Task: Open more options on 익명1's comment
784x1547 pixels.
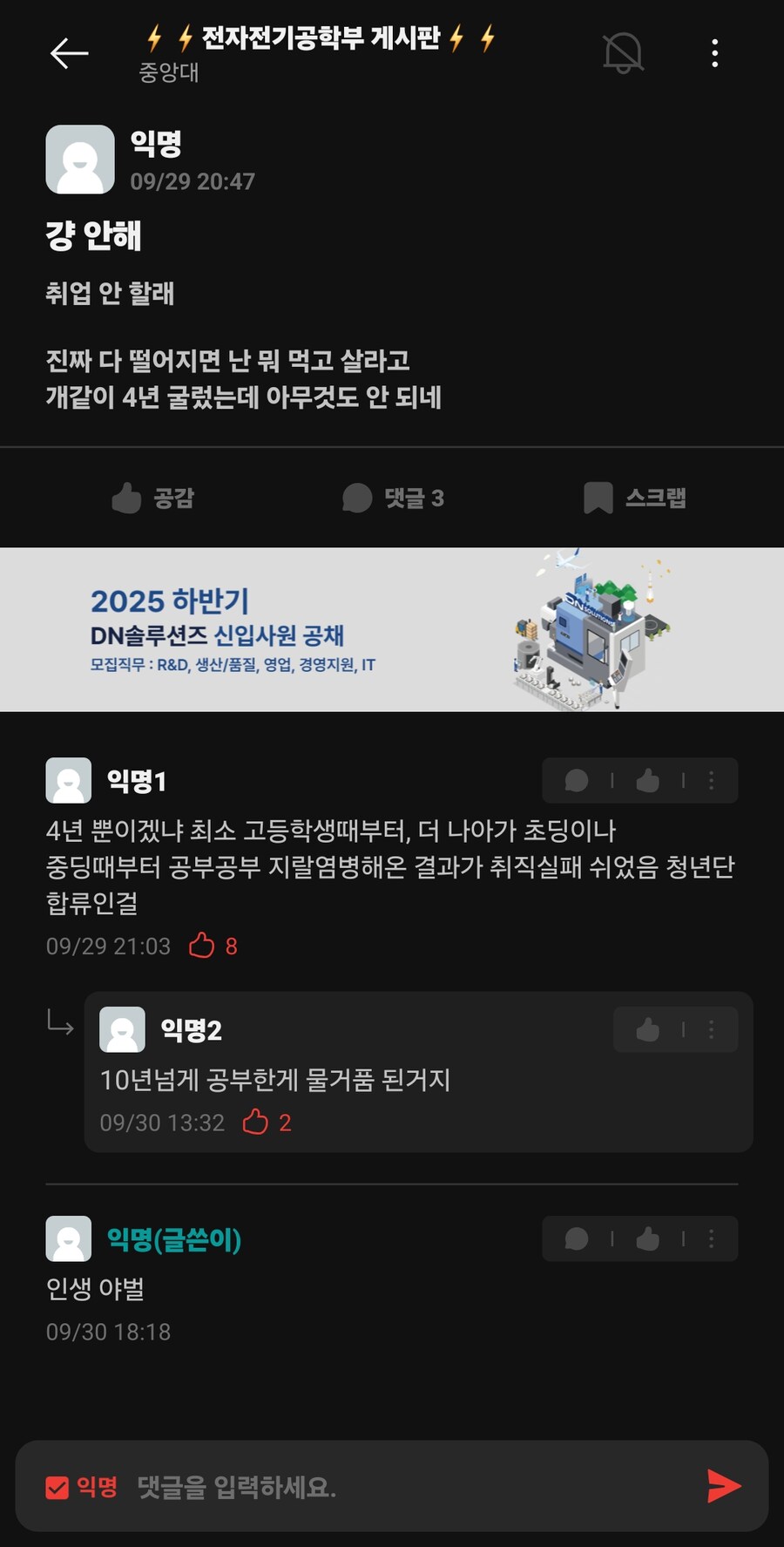Action: 711,780
